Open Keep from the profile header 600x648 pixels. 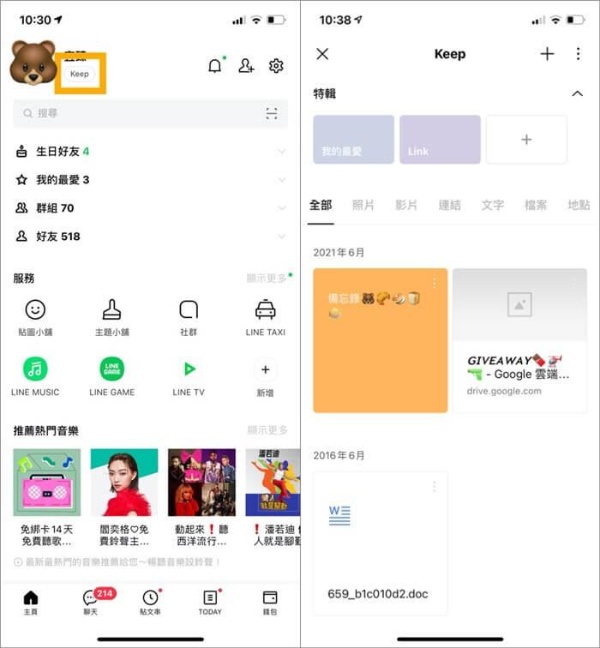point(79,74)
